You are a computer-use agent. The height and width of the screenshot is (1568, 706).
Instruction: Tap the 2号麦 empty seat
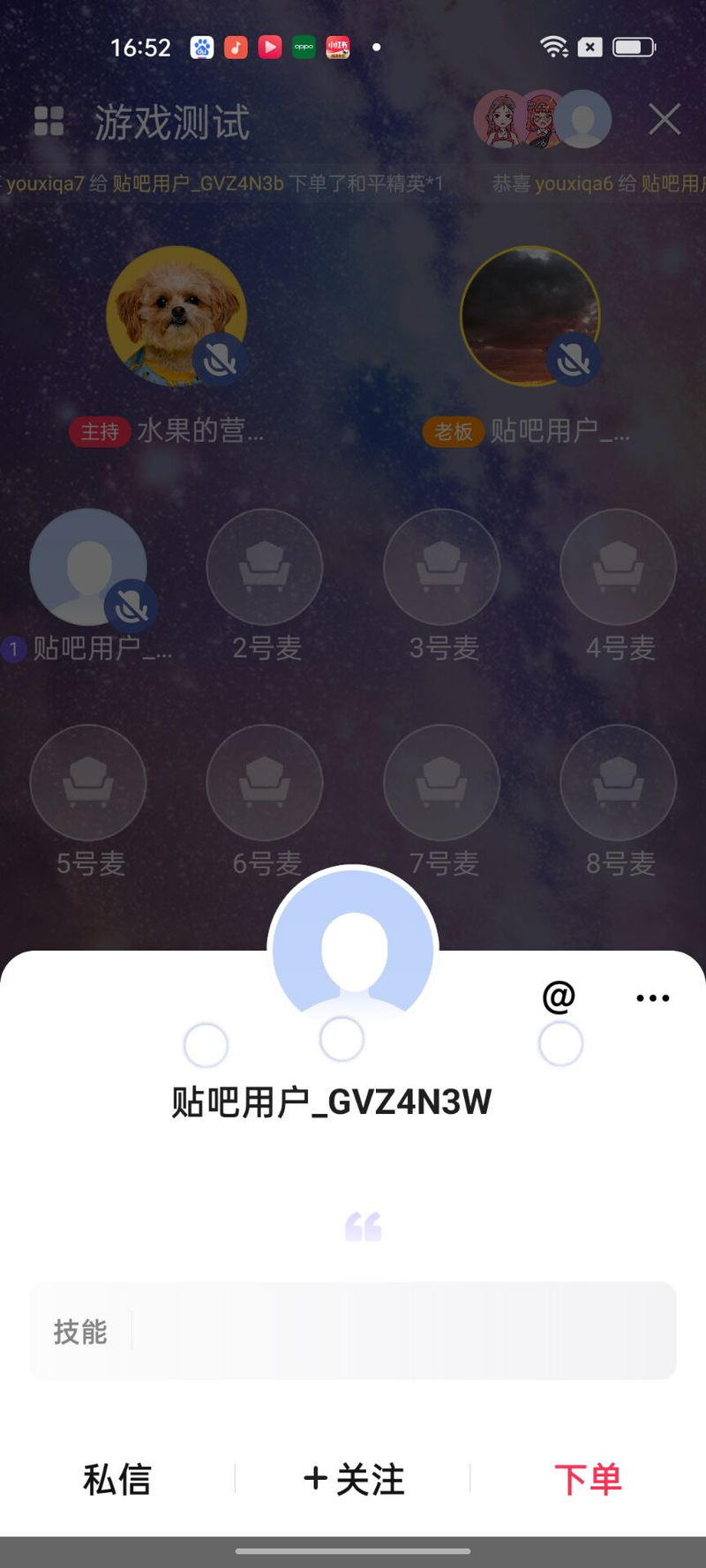point(265,567)
